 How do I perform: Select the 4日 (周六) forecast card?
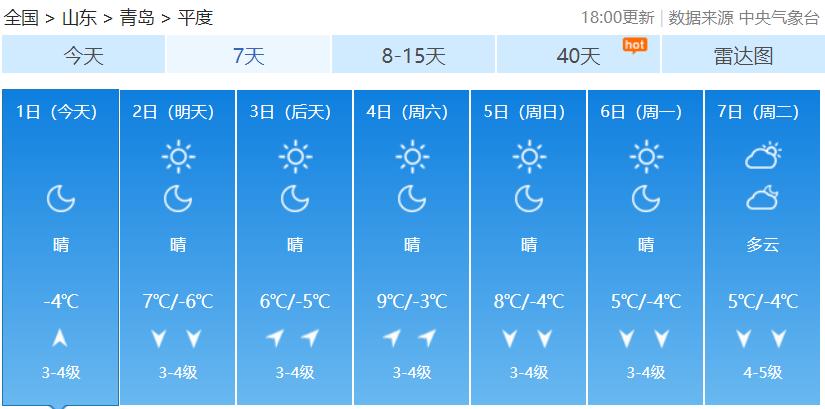tap(411, 245)
